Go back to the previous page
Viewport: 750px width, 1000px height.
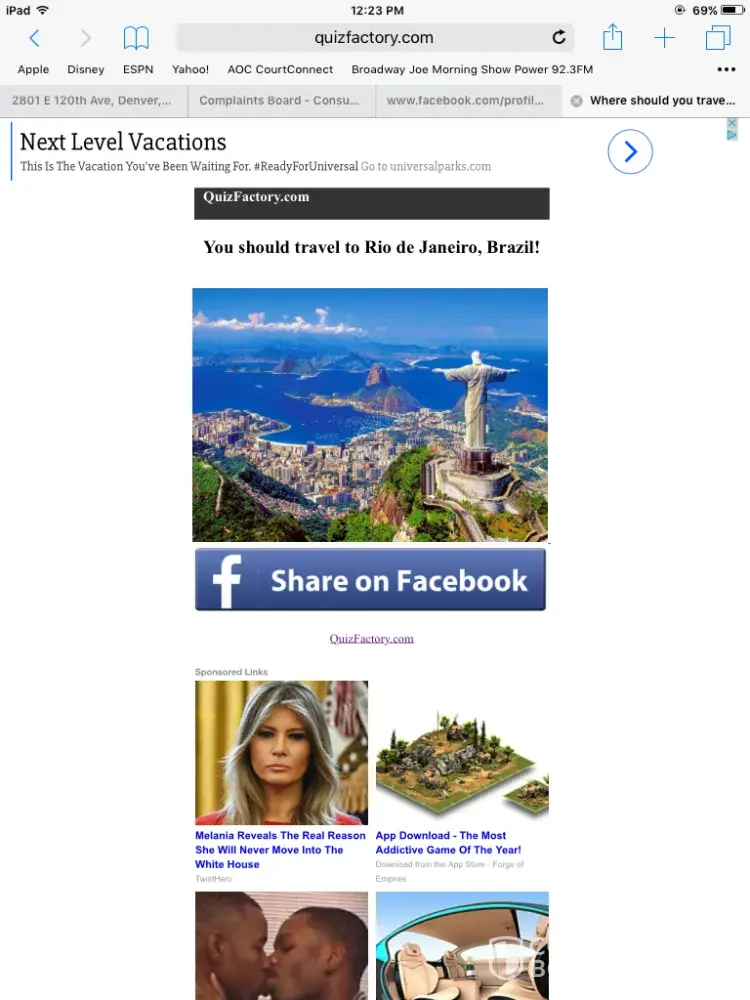(34, 38)
